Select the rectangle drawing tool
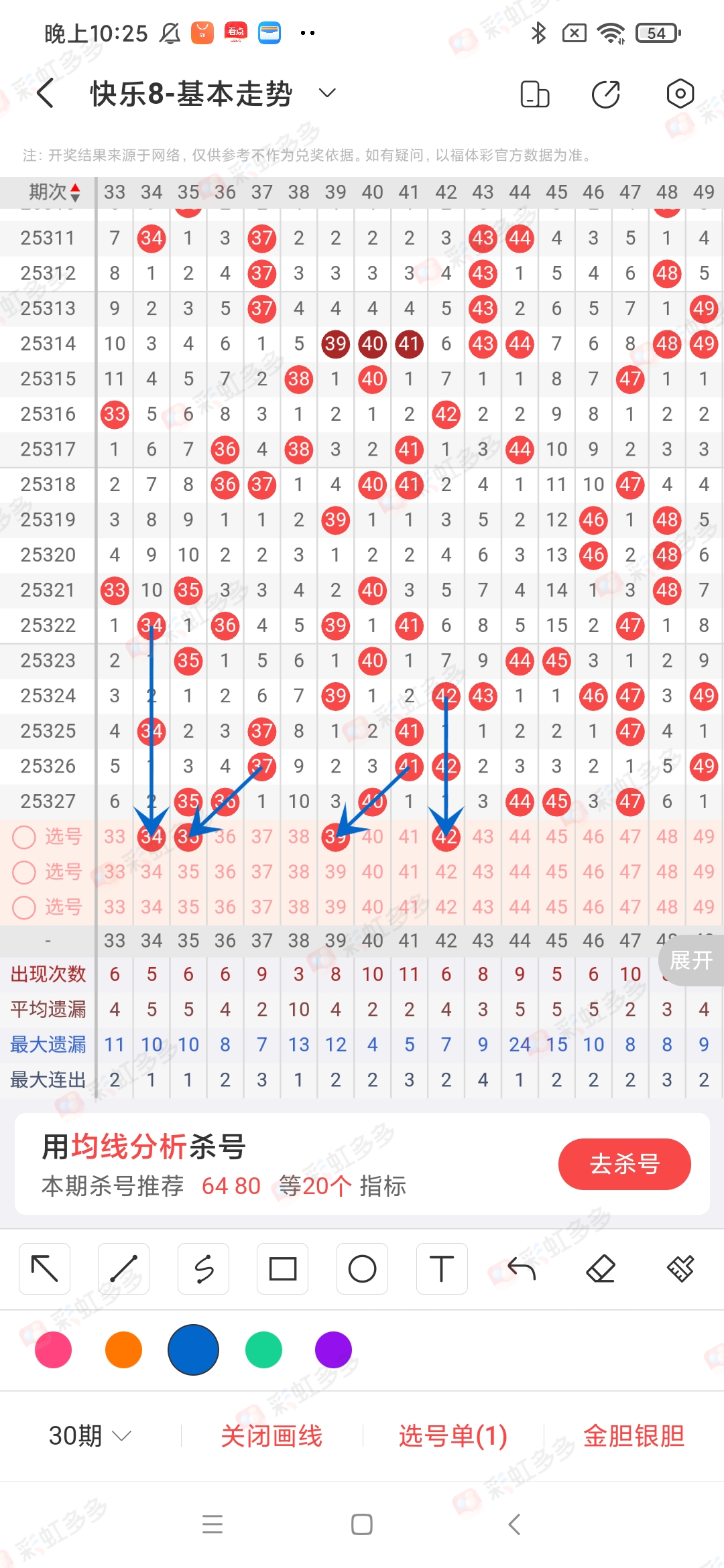 coord(282,1268)
